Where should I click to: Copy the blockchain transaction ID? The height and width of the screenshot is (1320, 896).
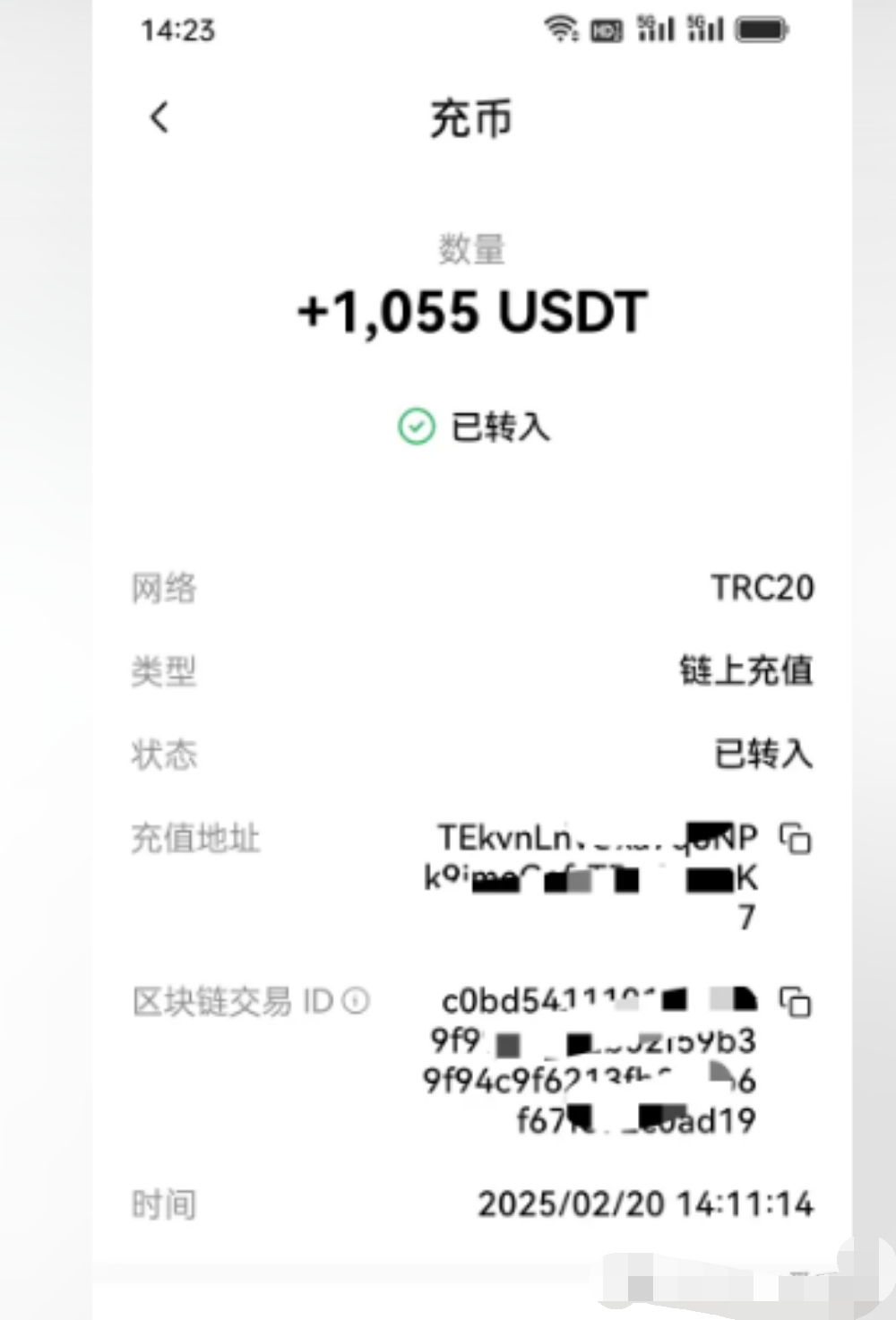click(x=796, y=1003)
